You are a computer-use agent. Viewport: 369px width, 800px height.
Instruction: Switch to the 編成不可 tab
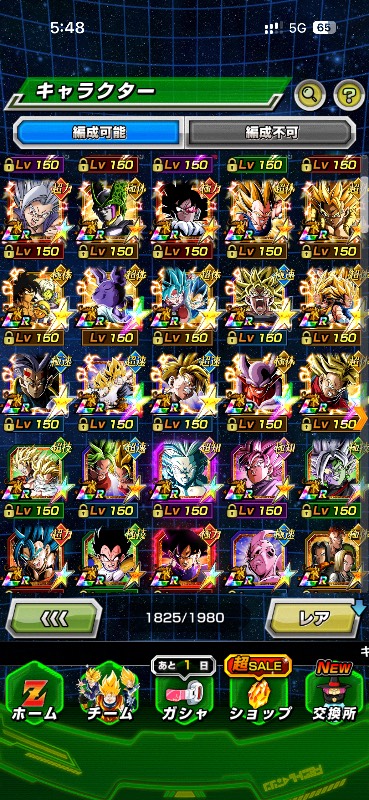click(270, 133)
